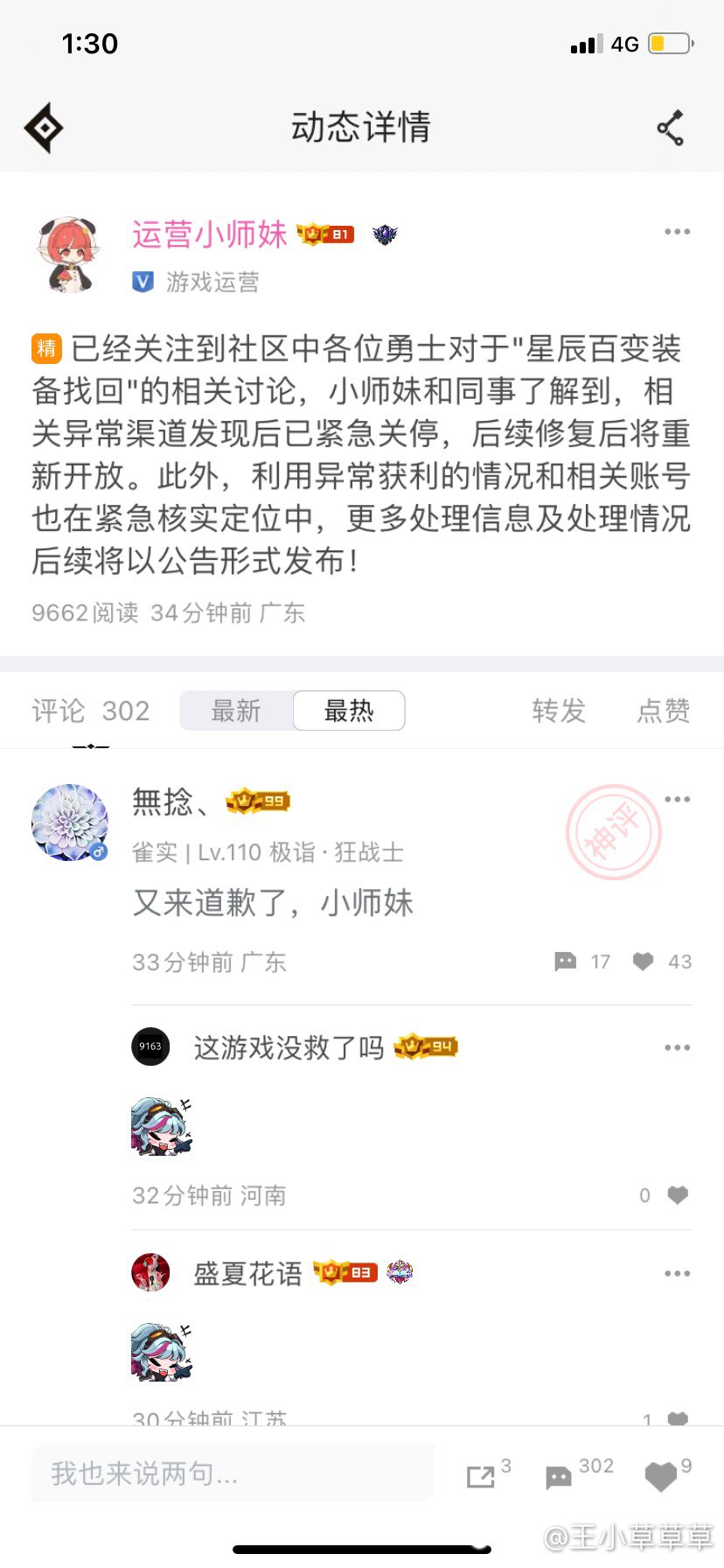Switch to the 最新 comments tab
The width and height of the screenshot is (724, 1568).
pos(238,710)
